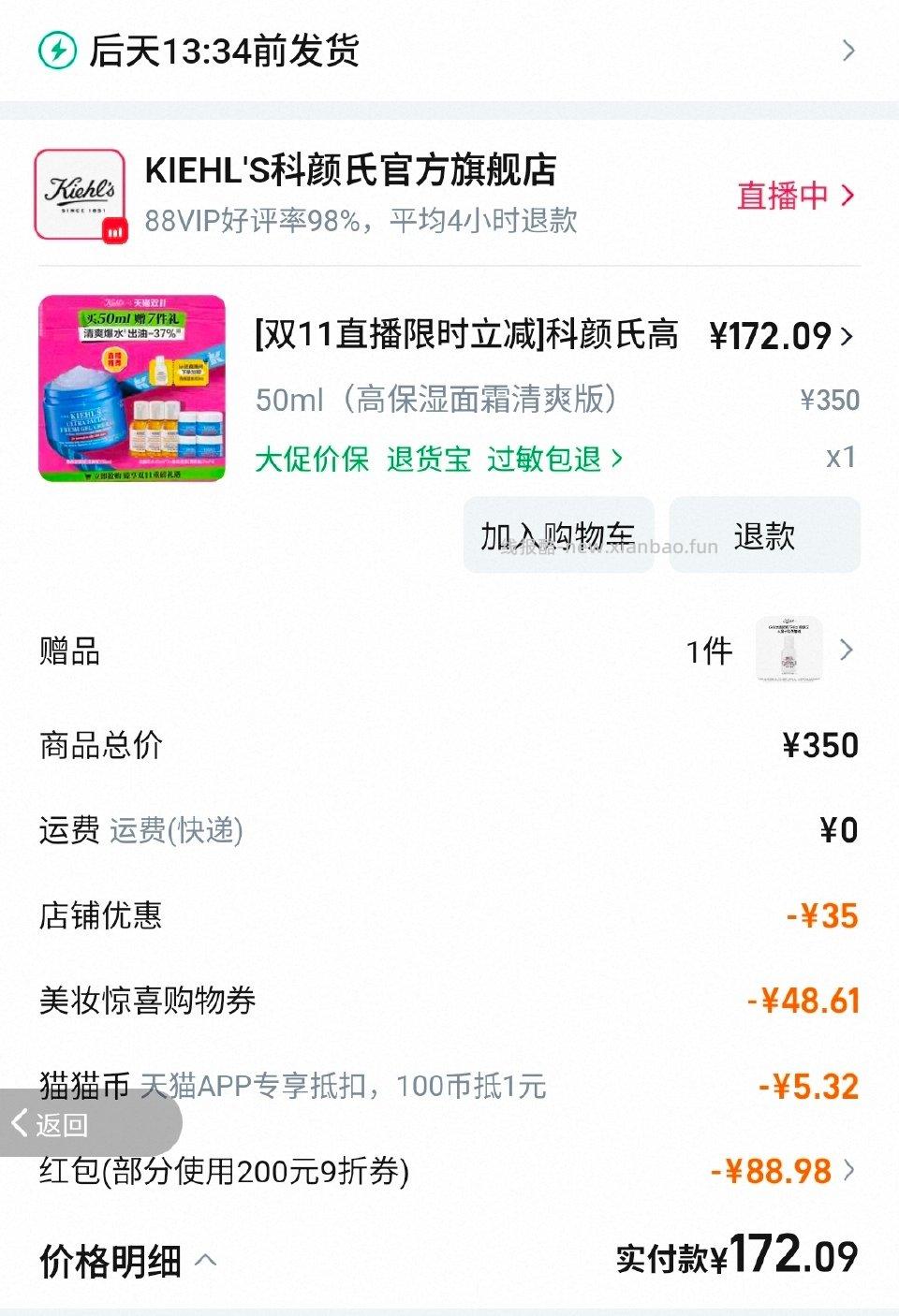The image size is (899, 1316).
Task: Click the gift thumbnail in the 赠品 row
Action: coord(789,650)
